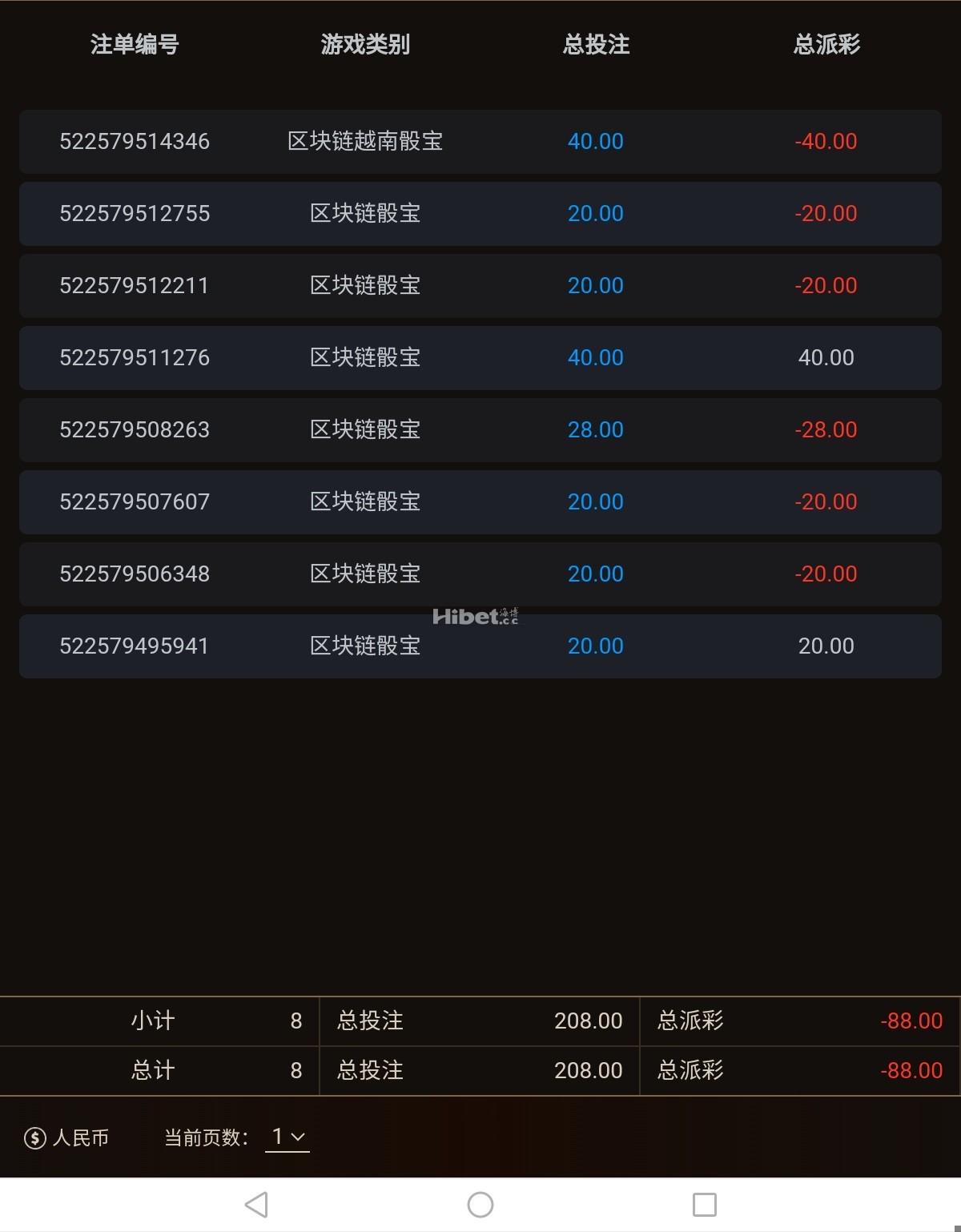Tap the Android back navigation icon
The width and height of the screenshot is (961, 1232).
coord(256,1203)
